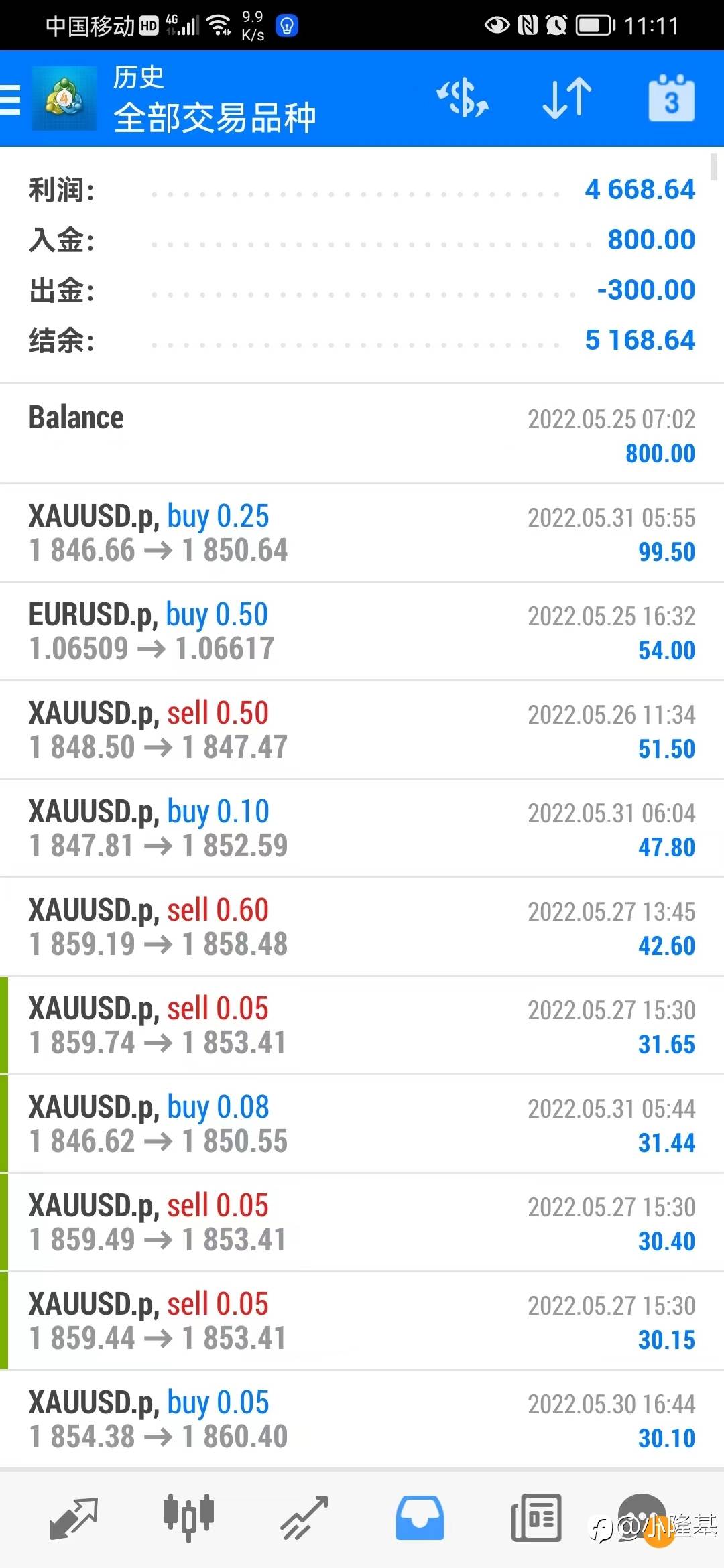Open the News tab

(536, 1518)
